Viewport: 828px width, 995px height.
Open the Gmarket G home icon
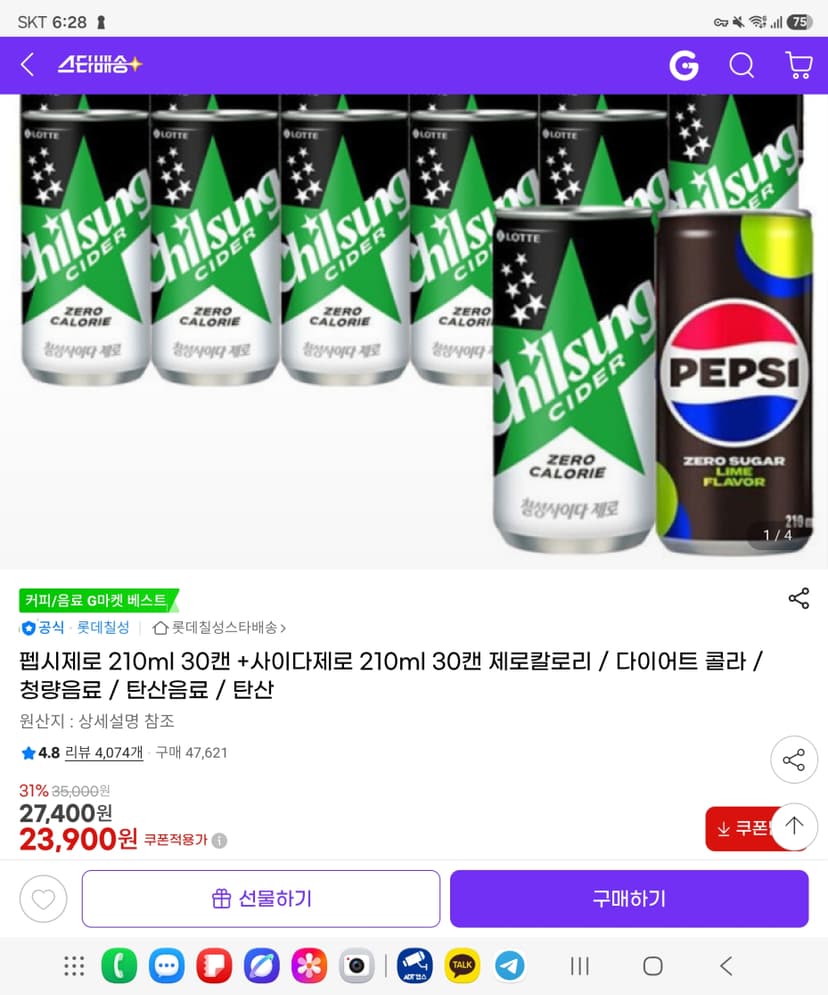pyautogui.click(x=684, y=65)
